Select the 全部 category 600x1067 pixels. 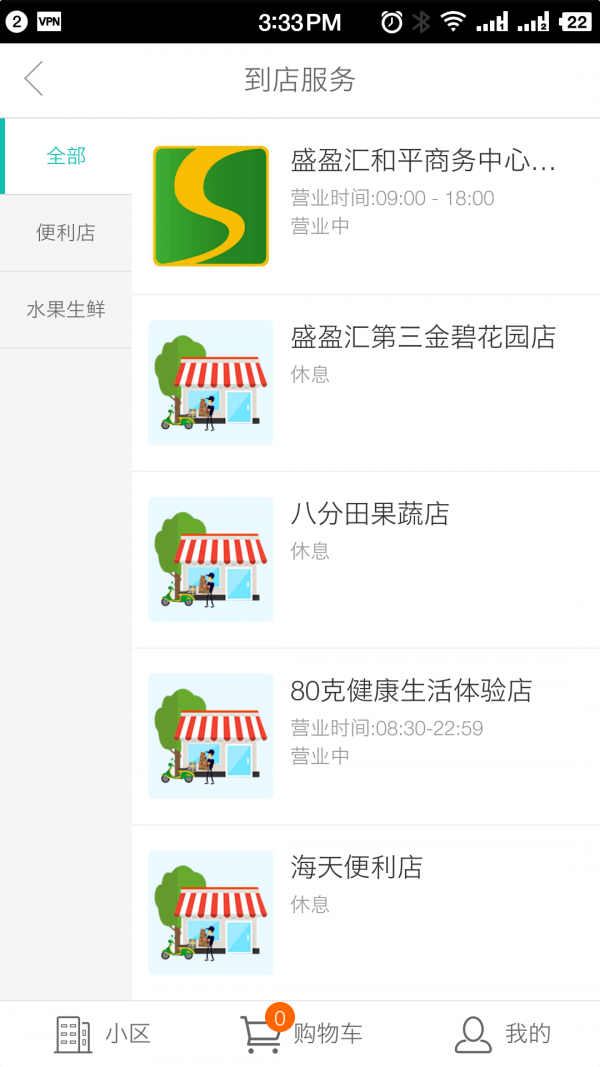tap(66, 156)
